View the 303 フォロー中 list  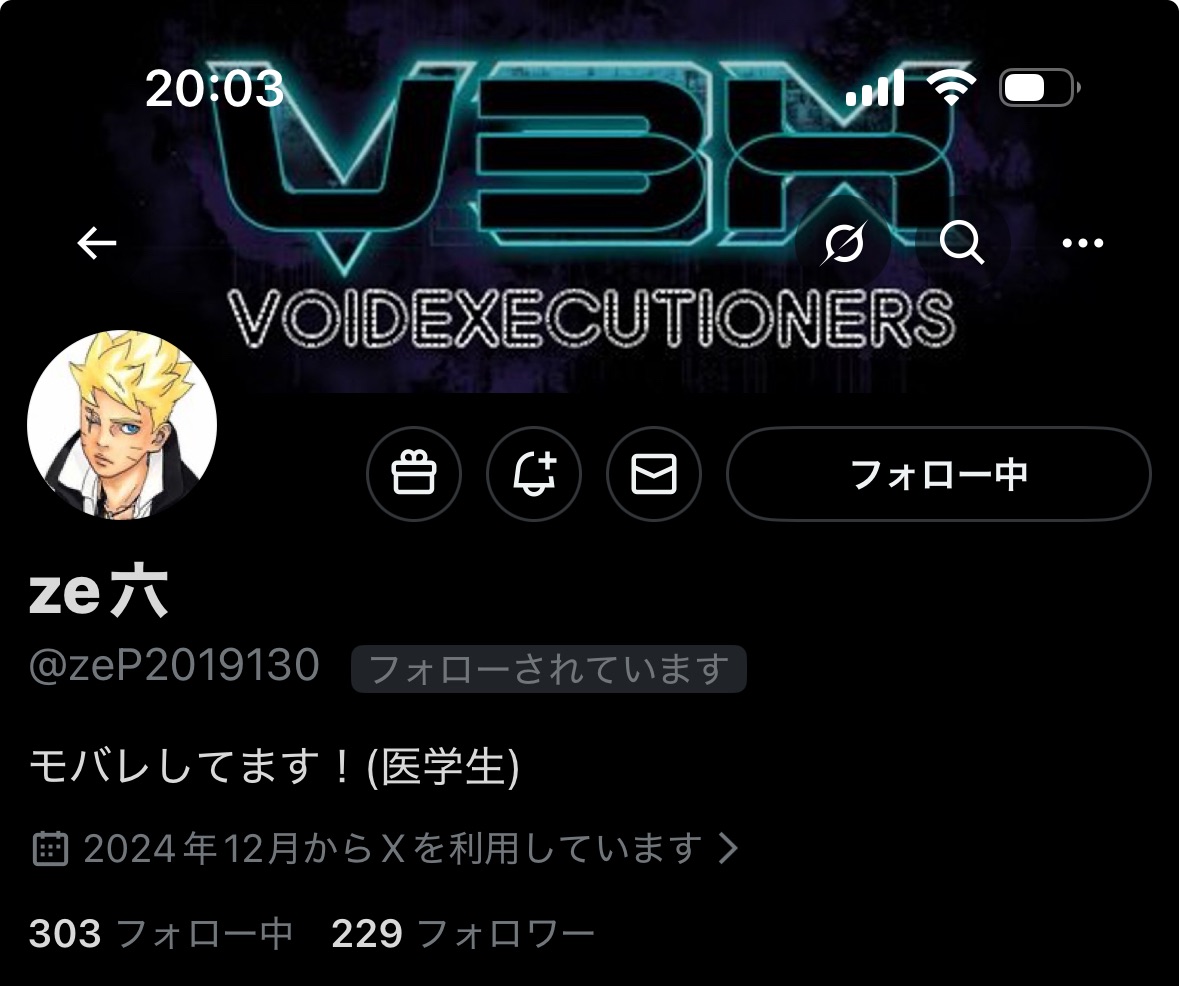coord(160,934)
